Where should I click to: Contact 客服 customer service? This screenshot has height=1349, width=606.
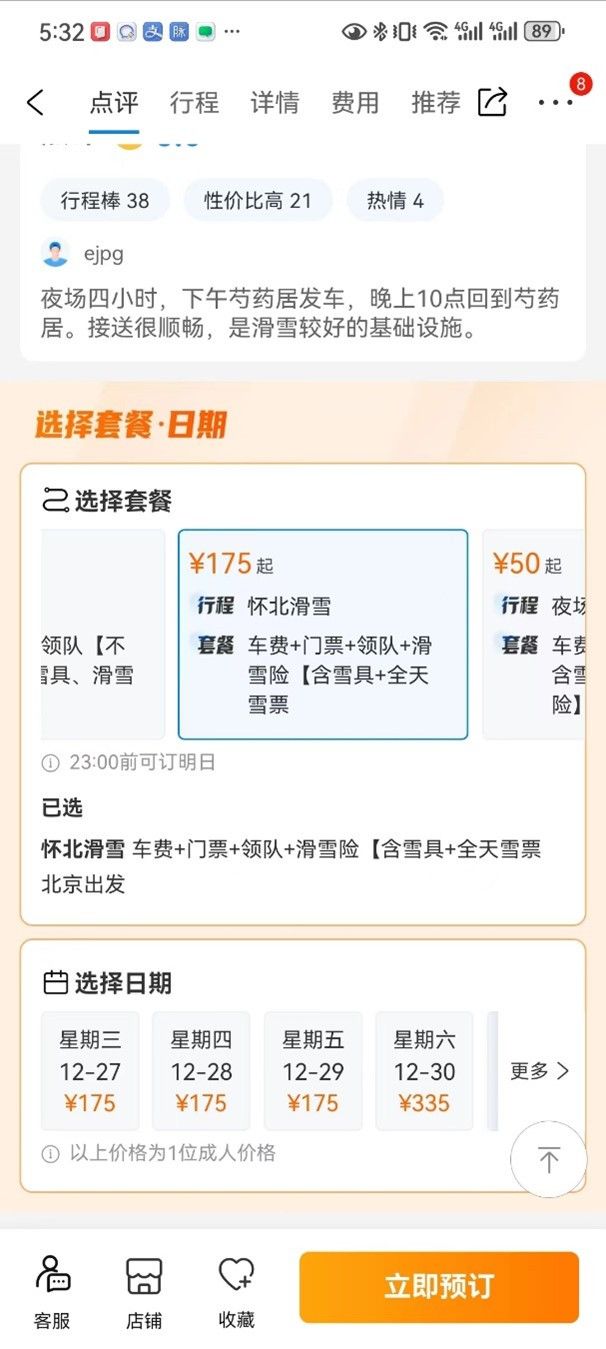pyautogui.click(x=52, y=1292)
